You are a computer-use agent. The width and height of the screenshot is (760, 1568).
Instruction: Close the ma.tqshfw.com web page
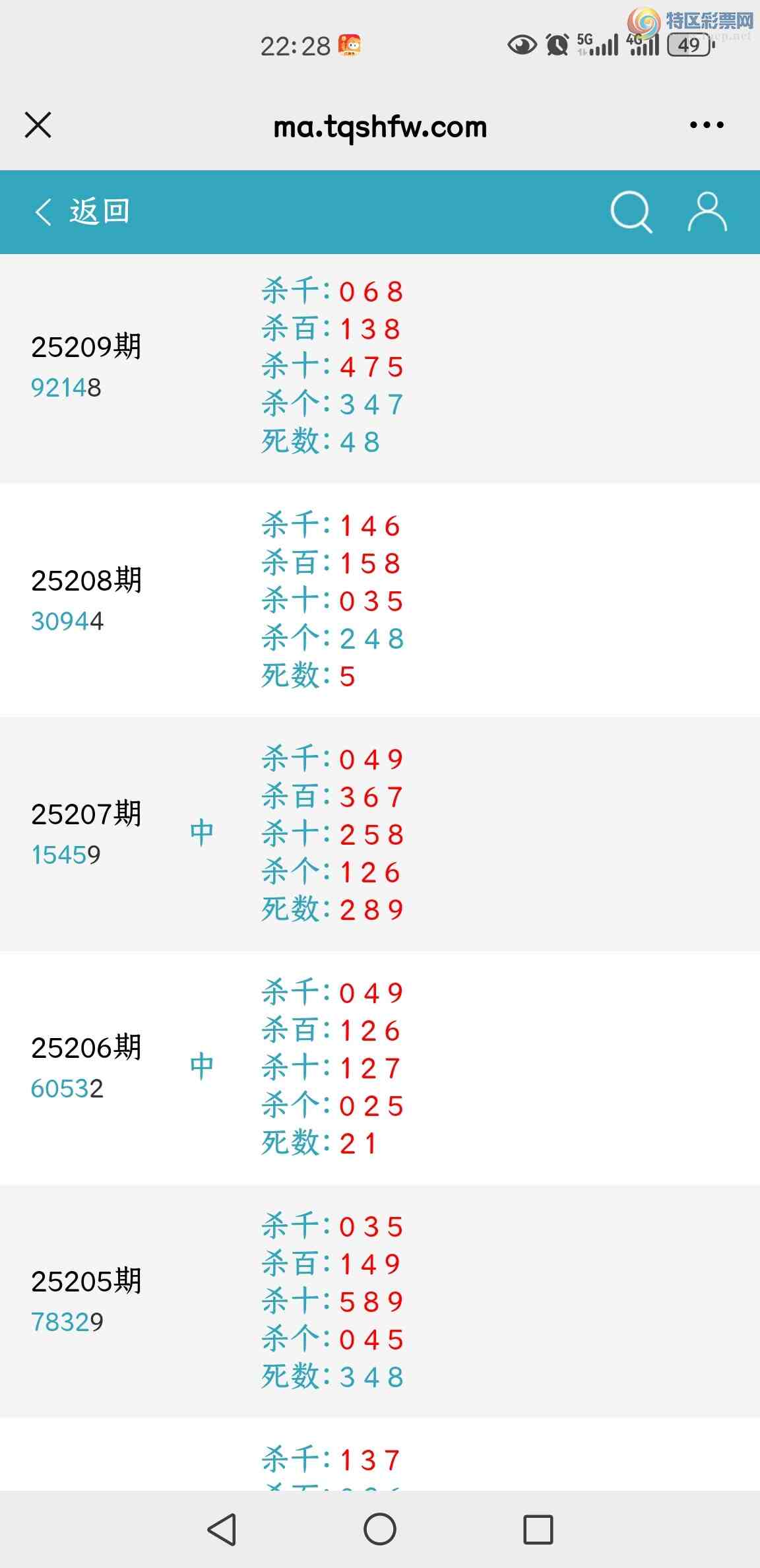coord(38,125)
